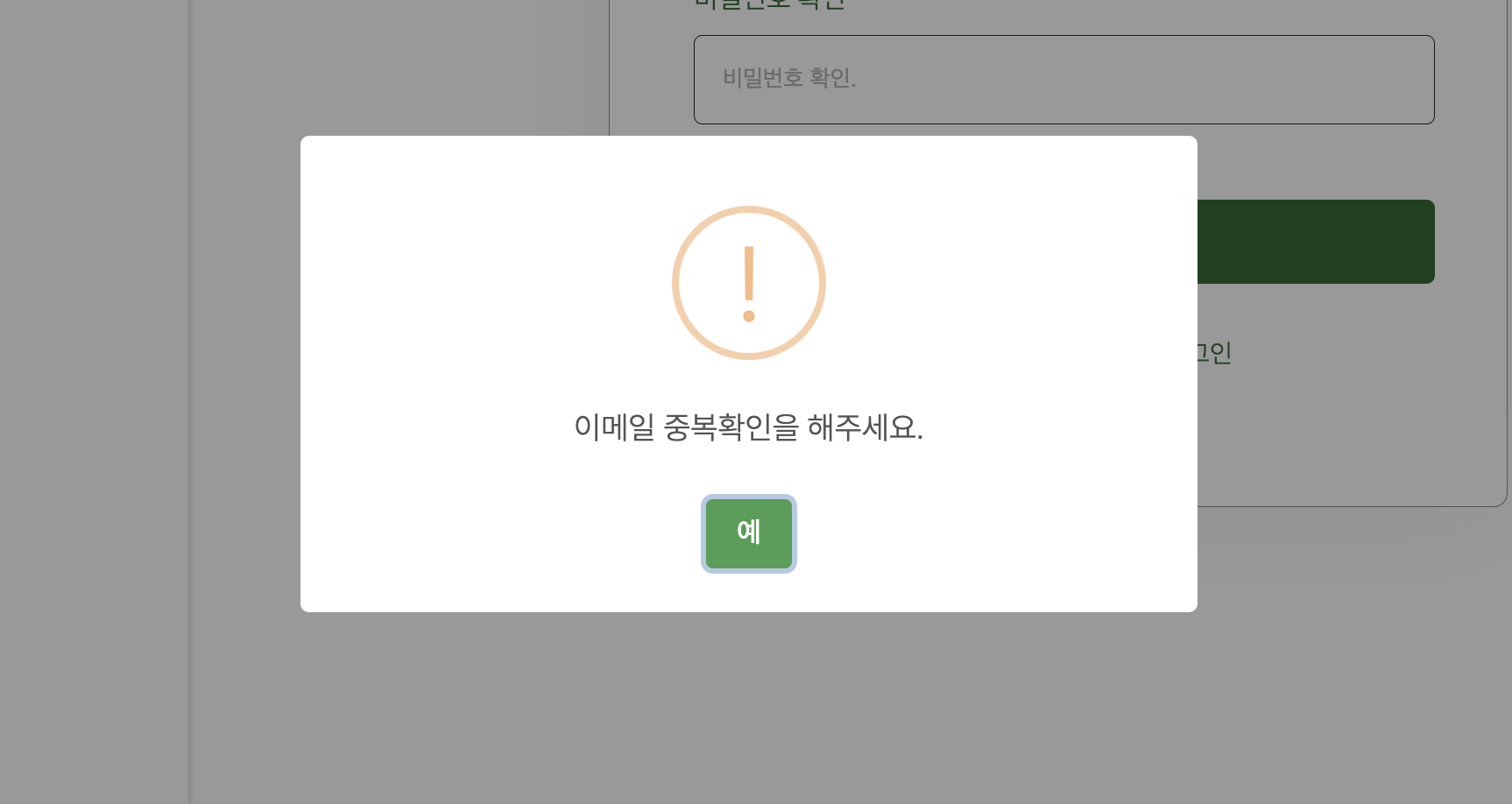Confirm the alert with the 예 button

(x=748, y=532)
